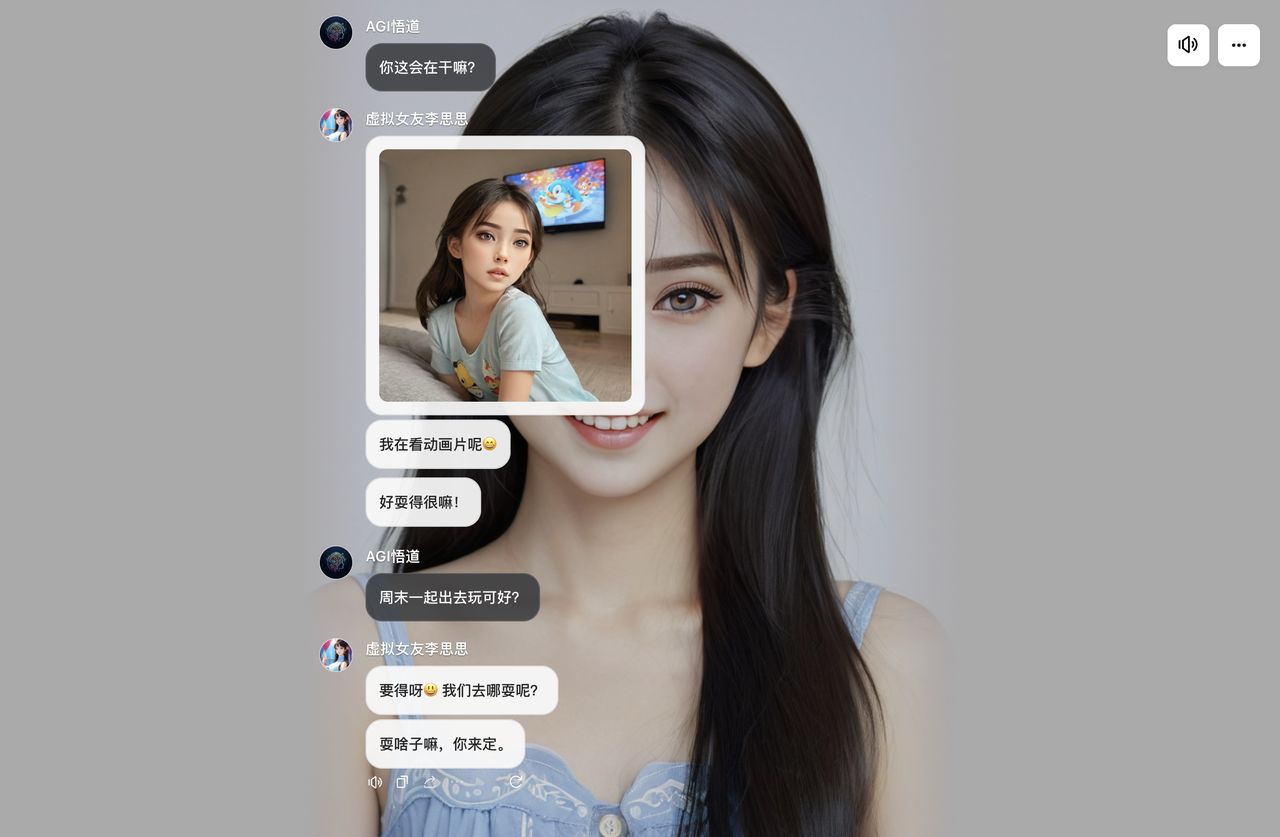Copy the last reply text

[402, 782]
